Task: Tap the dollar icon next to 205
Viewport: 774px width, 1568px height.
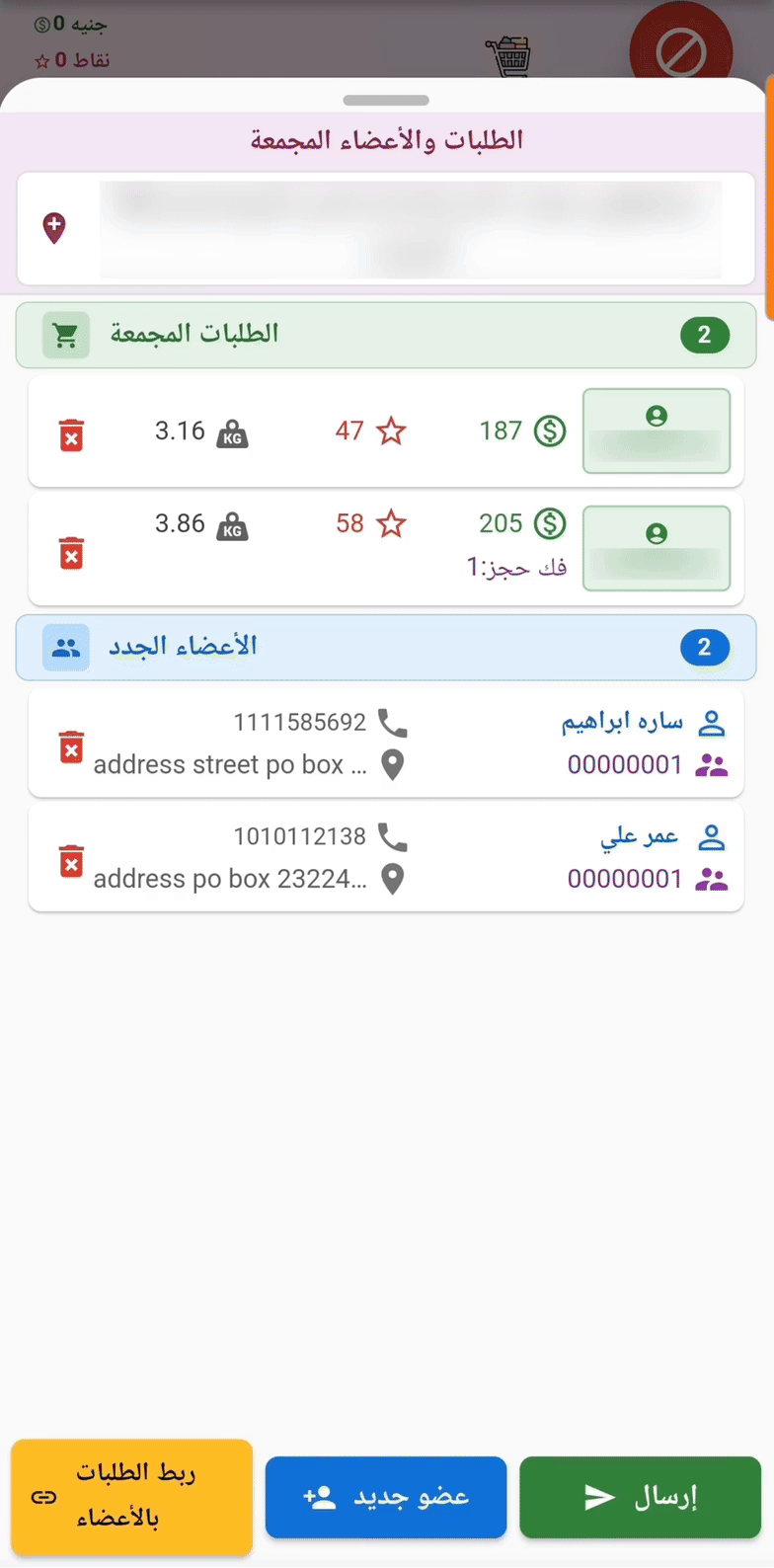Action: (551, 523)
